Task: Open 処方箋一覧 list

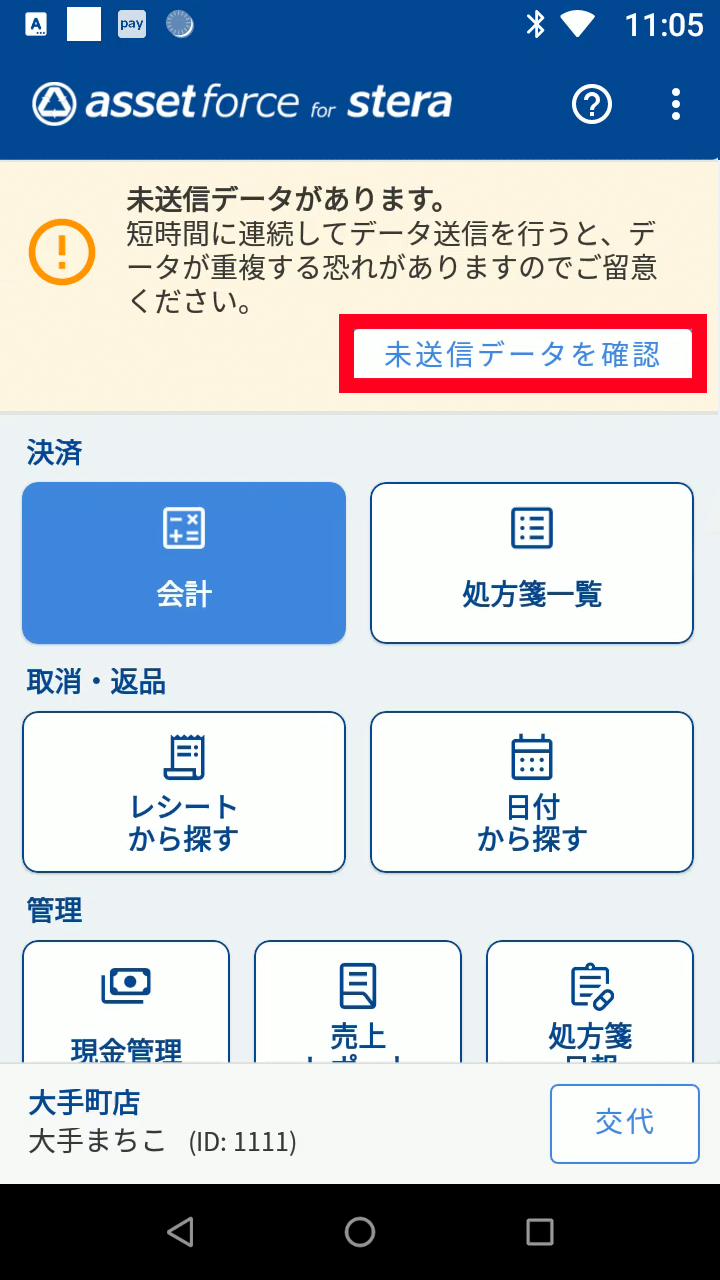Action: coord(532,562)
